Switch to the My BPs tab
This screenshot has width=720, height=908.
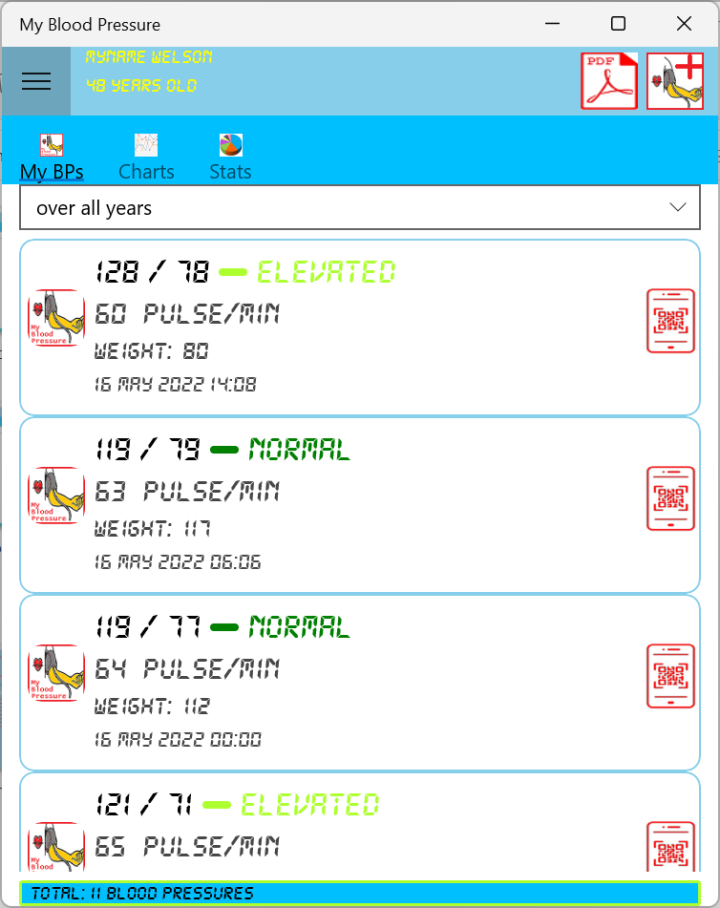(51, 157)
